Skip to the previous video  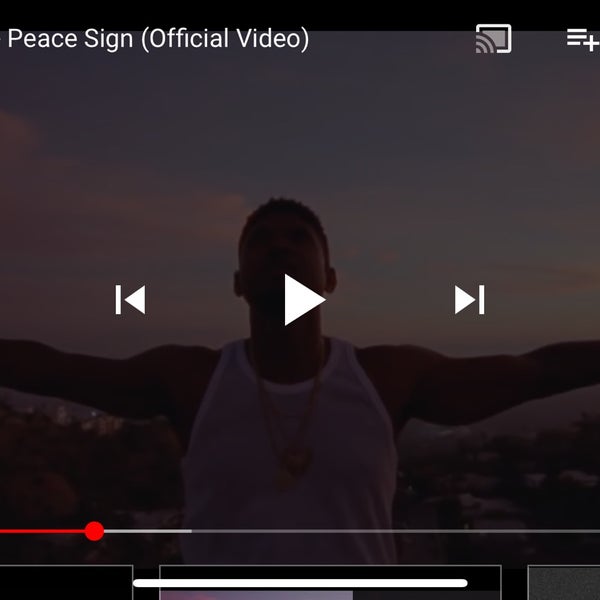130,300
